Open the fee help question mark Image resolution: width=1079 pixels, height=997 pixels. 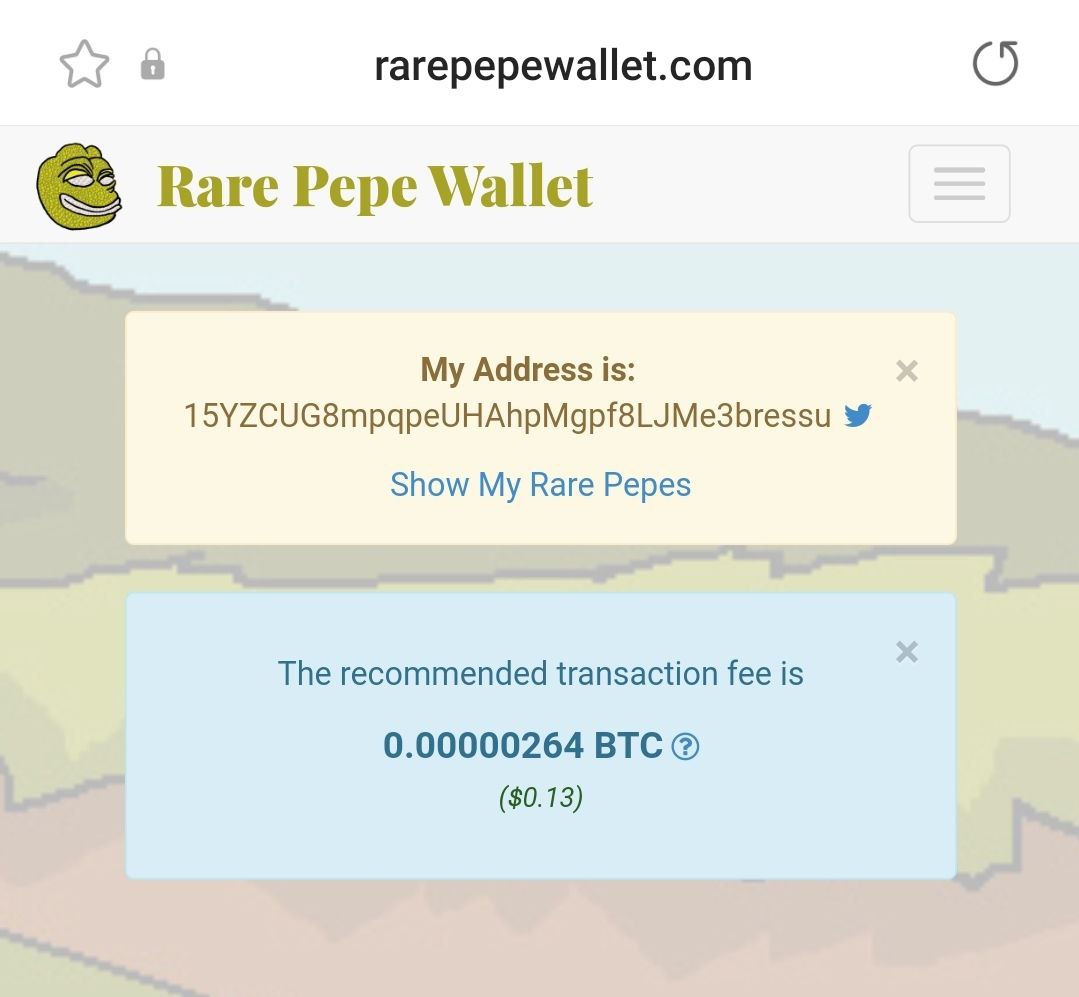click(x=685, y=746)
